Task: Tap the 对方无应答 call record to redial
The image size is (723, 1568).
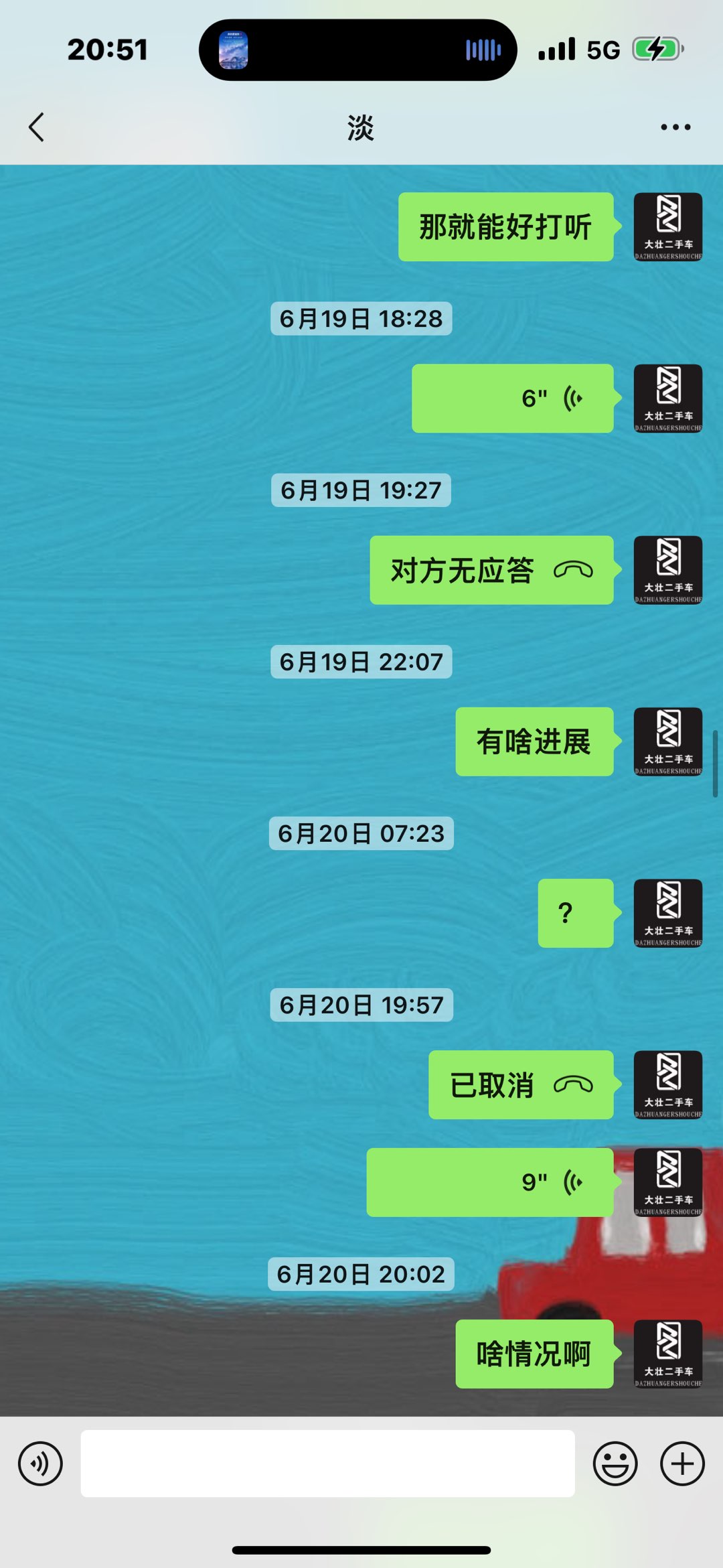Action: pyautogui.click(x=491, y=570)
